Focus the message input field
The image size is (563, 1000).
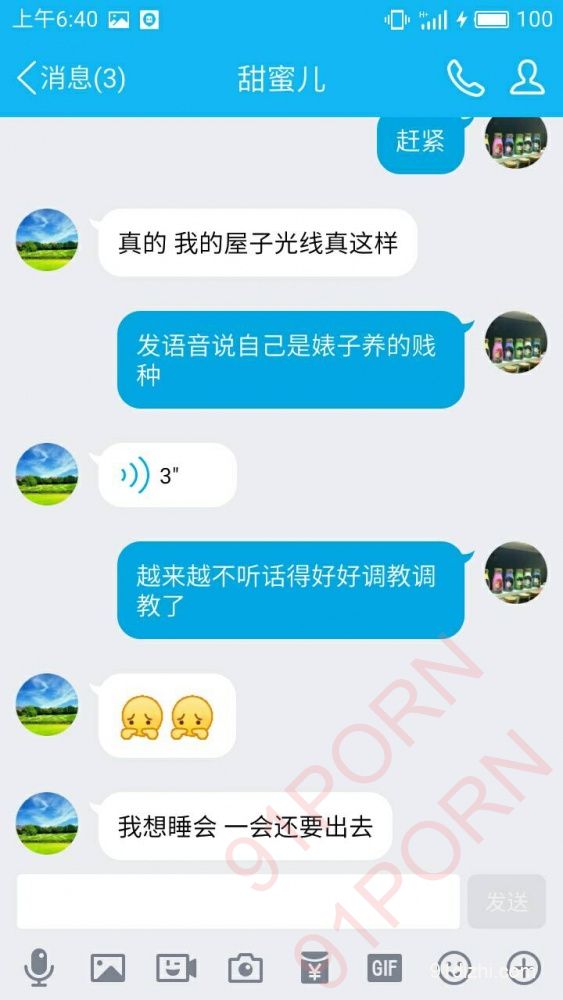click(238, 901)
